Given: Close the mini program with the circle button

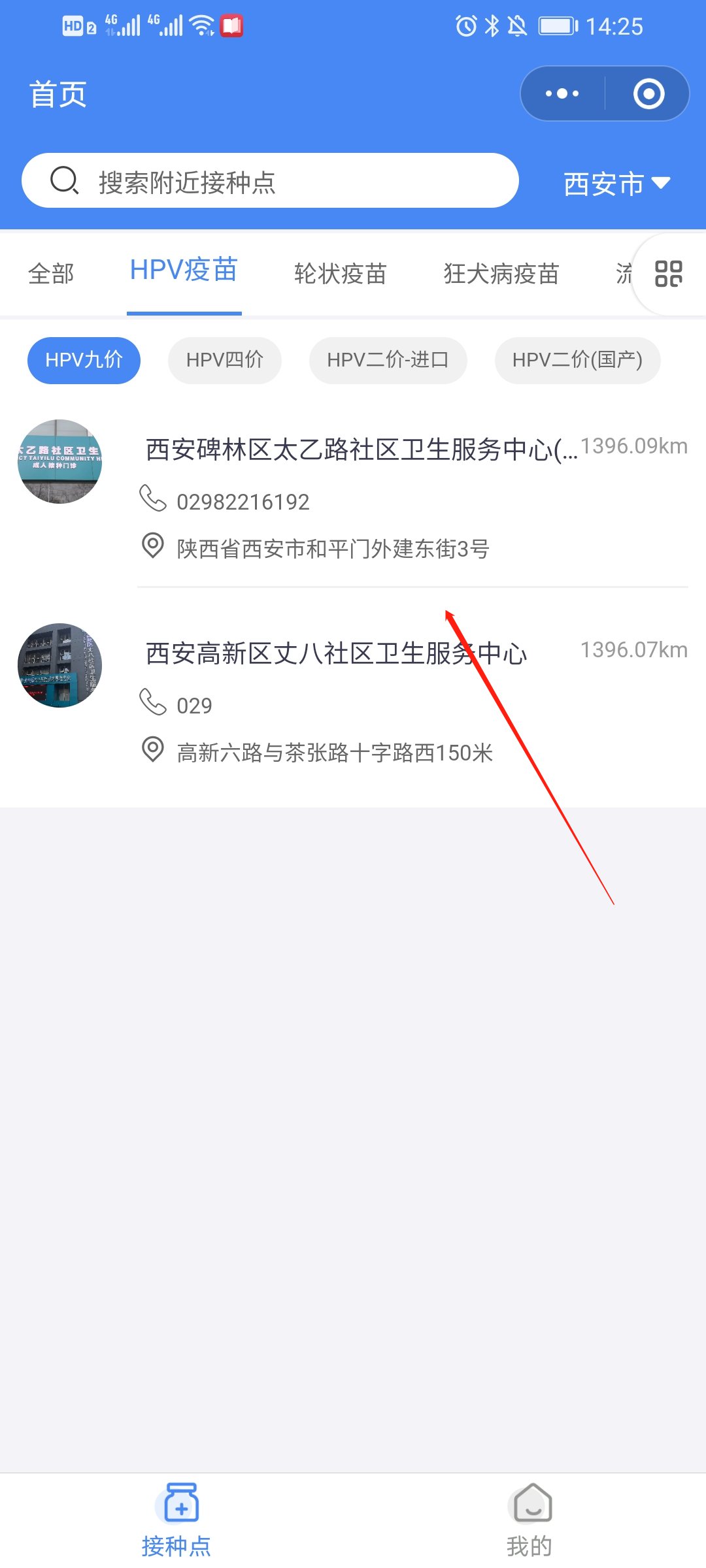Looking at the screenshot, I should tap(648, 93).
